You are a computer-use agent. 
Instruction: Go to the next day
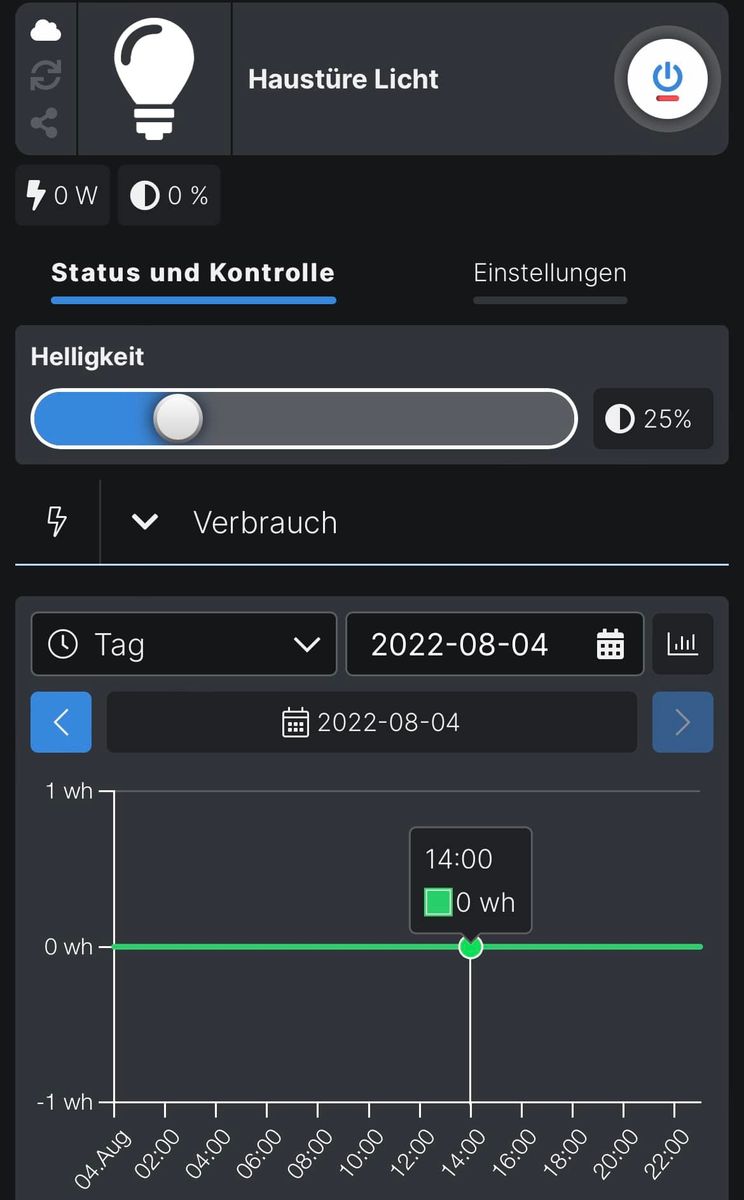pos(683,722)
